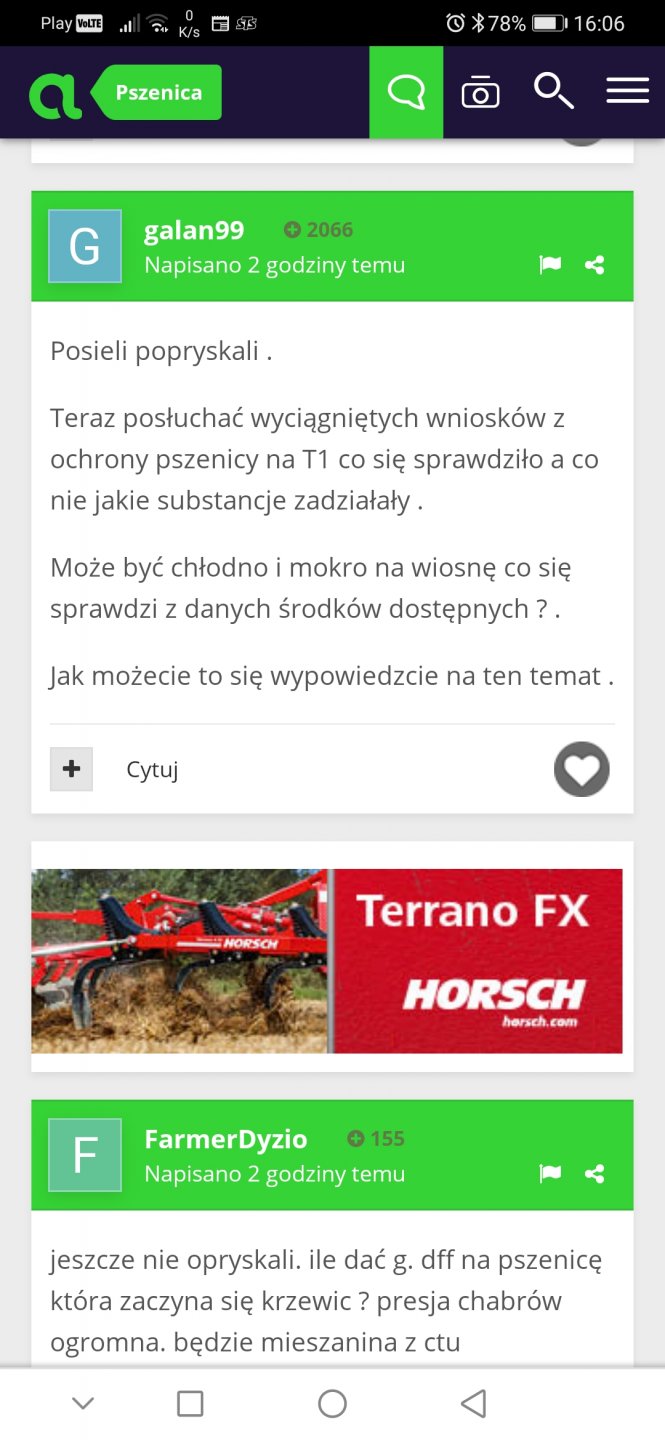Share galan99's post
665x1440 pixels.
pyautogui.click(x=595, y=265)
